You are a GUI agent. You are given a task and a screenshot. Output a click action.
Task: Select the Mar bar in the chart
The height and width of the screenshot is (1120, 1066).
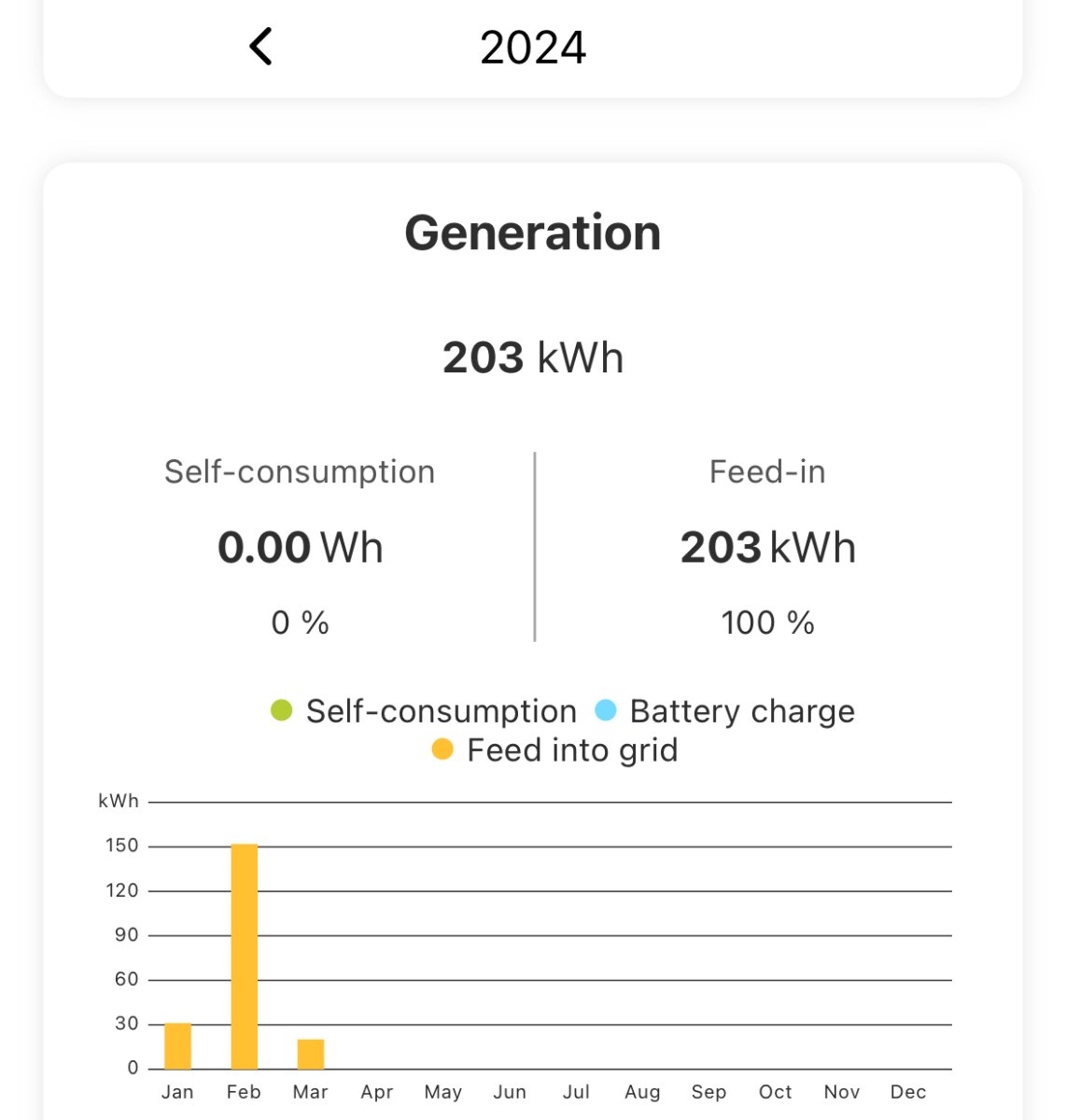[x=311, y=1054]
